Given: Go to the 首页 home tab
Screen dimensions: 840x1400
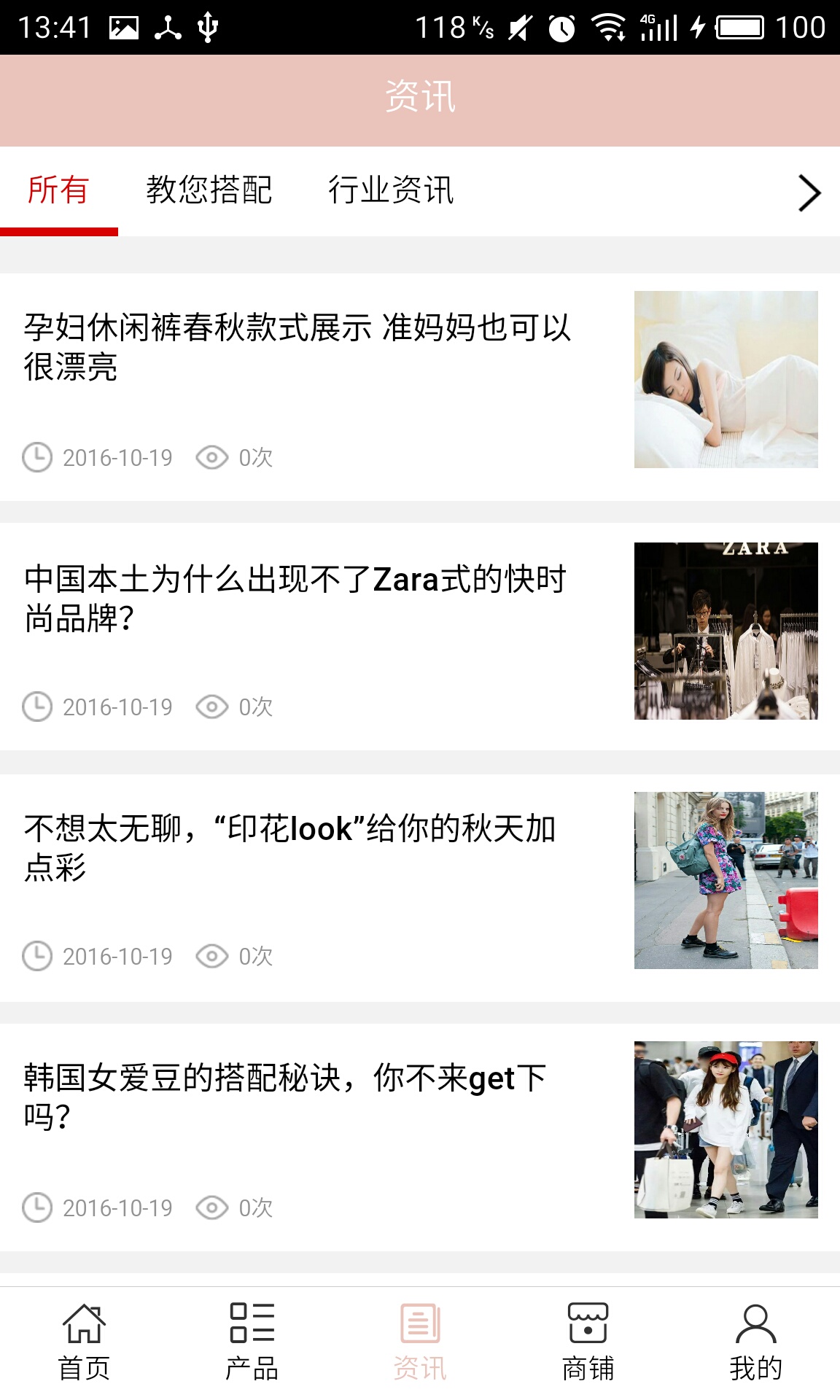Looking at the screenshot, I should [84, 1342].
